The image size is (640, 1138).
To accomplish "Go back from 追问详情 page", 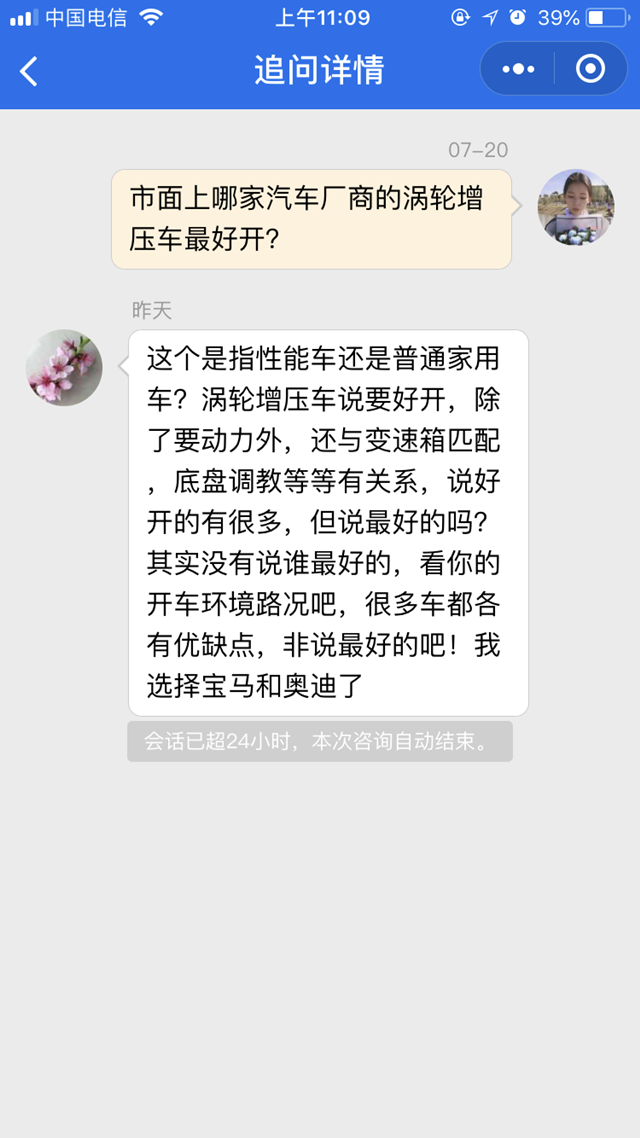I will pyautogui.click(x=30, y=70).
